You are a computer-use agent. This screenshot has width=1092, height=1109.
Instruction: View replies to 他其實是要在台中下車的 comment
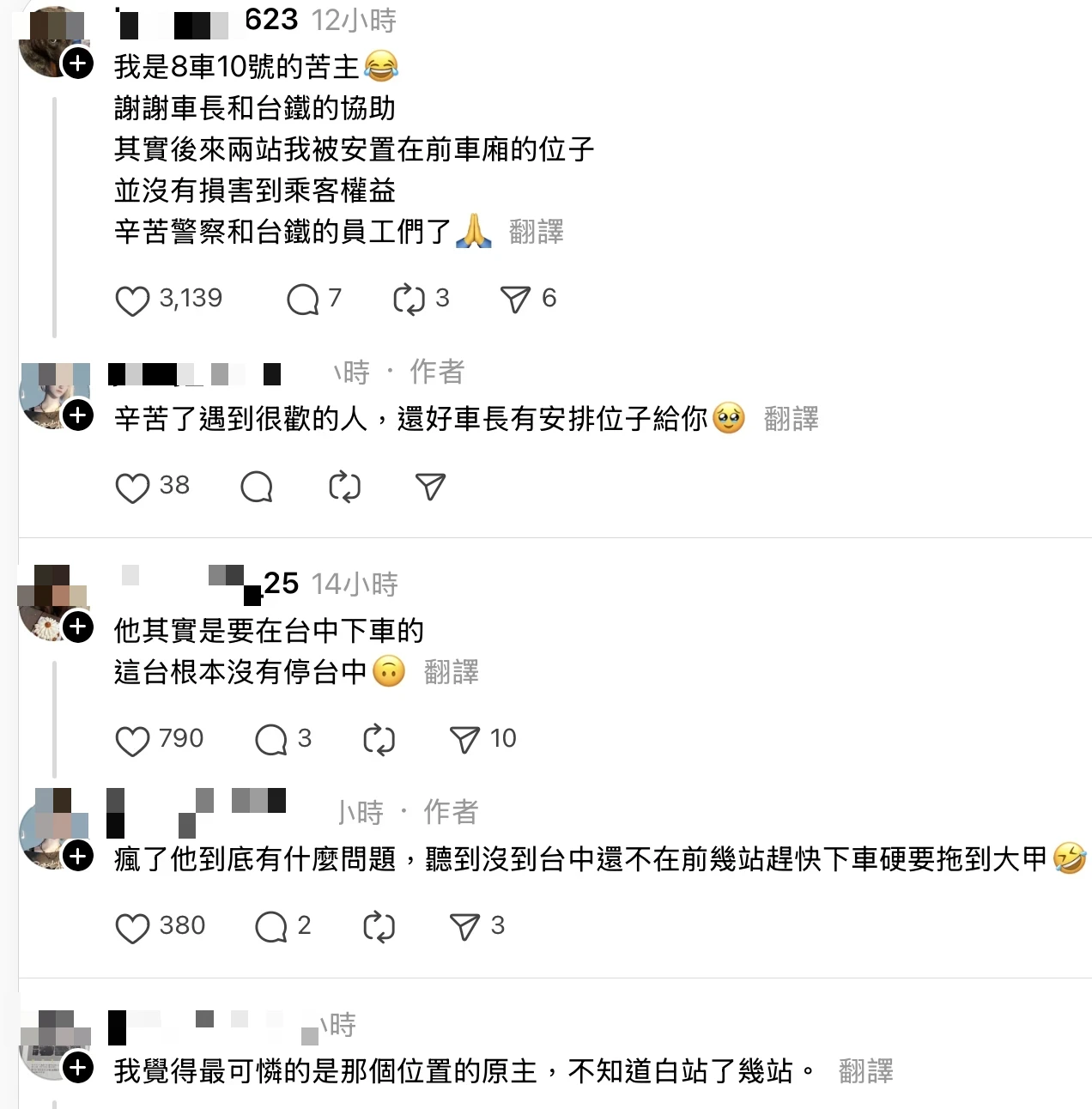point(271,740)
